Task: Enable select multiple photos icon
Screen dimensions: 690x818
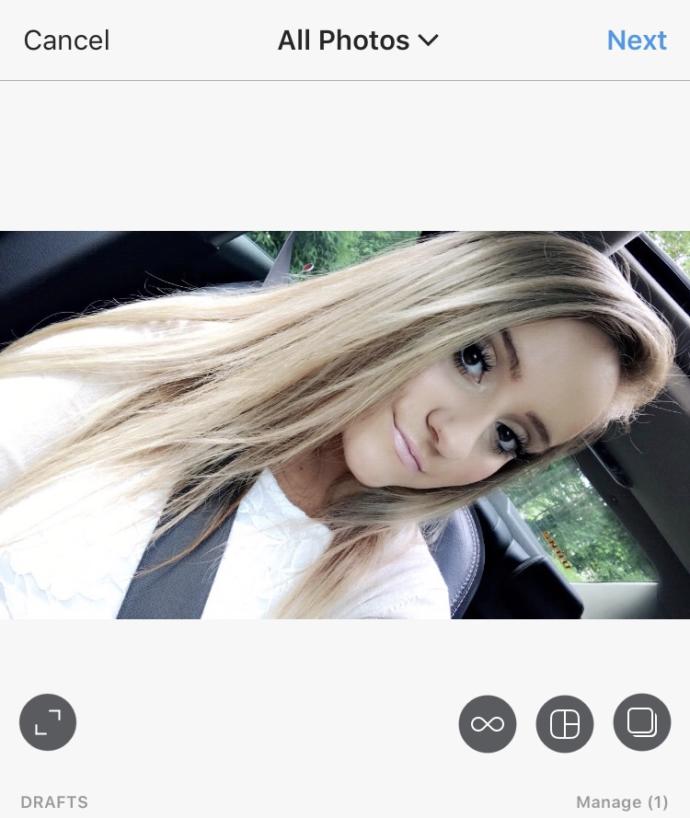Action: pyautogui.click(x=641, y=722)
